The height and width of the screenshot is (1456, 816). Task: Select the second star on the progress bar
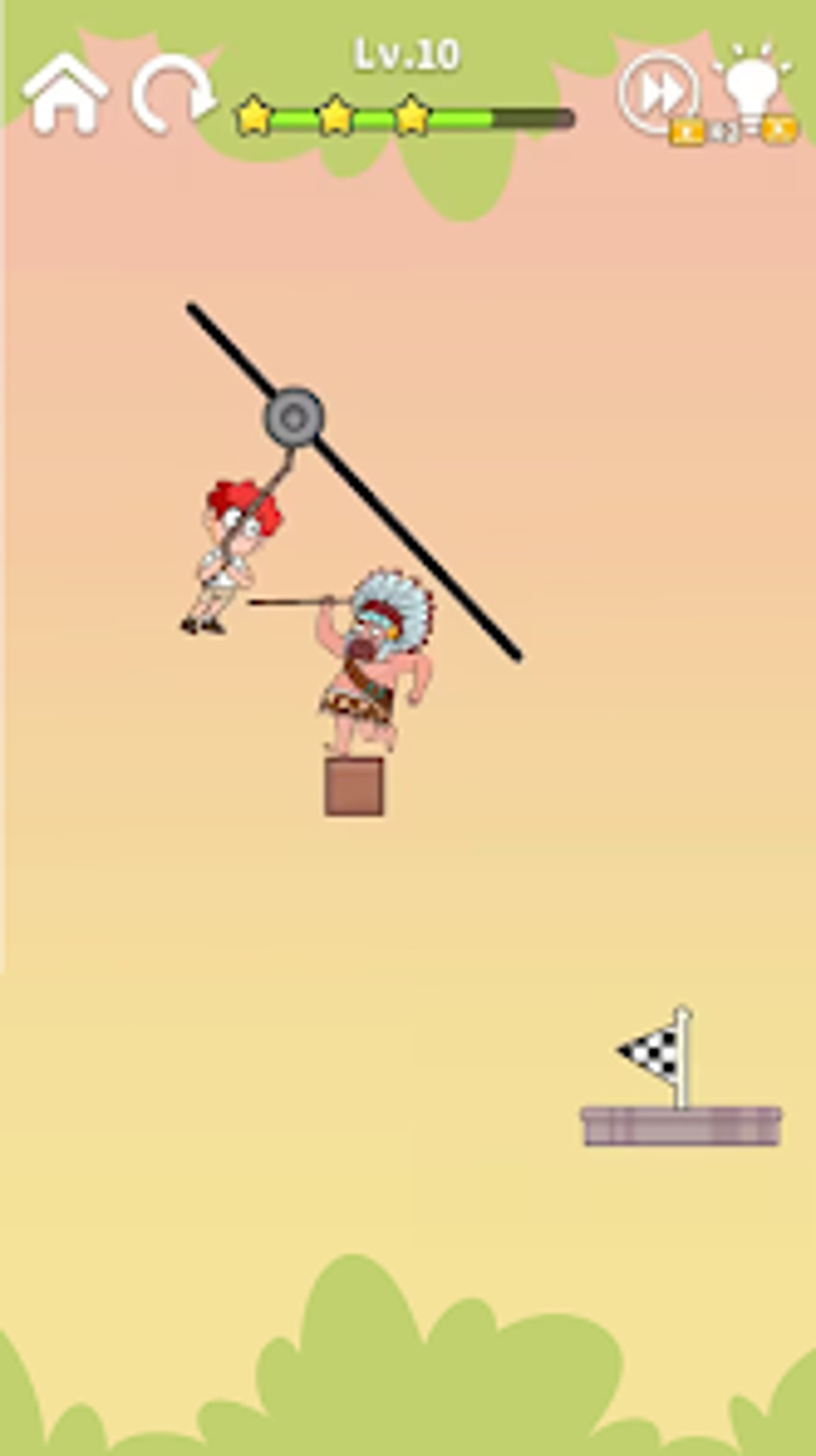[334, 114]
